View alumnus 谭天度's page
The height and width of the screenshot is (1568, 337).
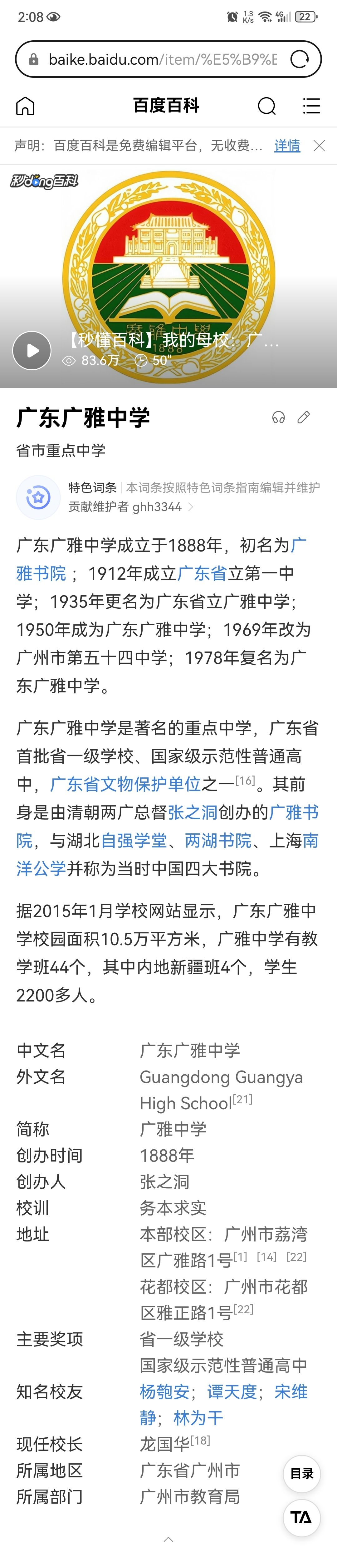(232, 1391)
